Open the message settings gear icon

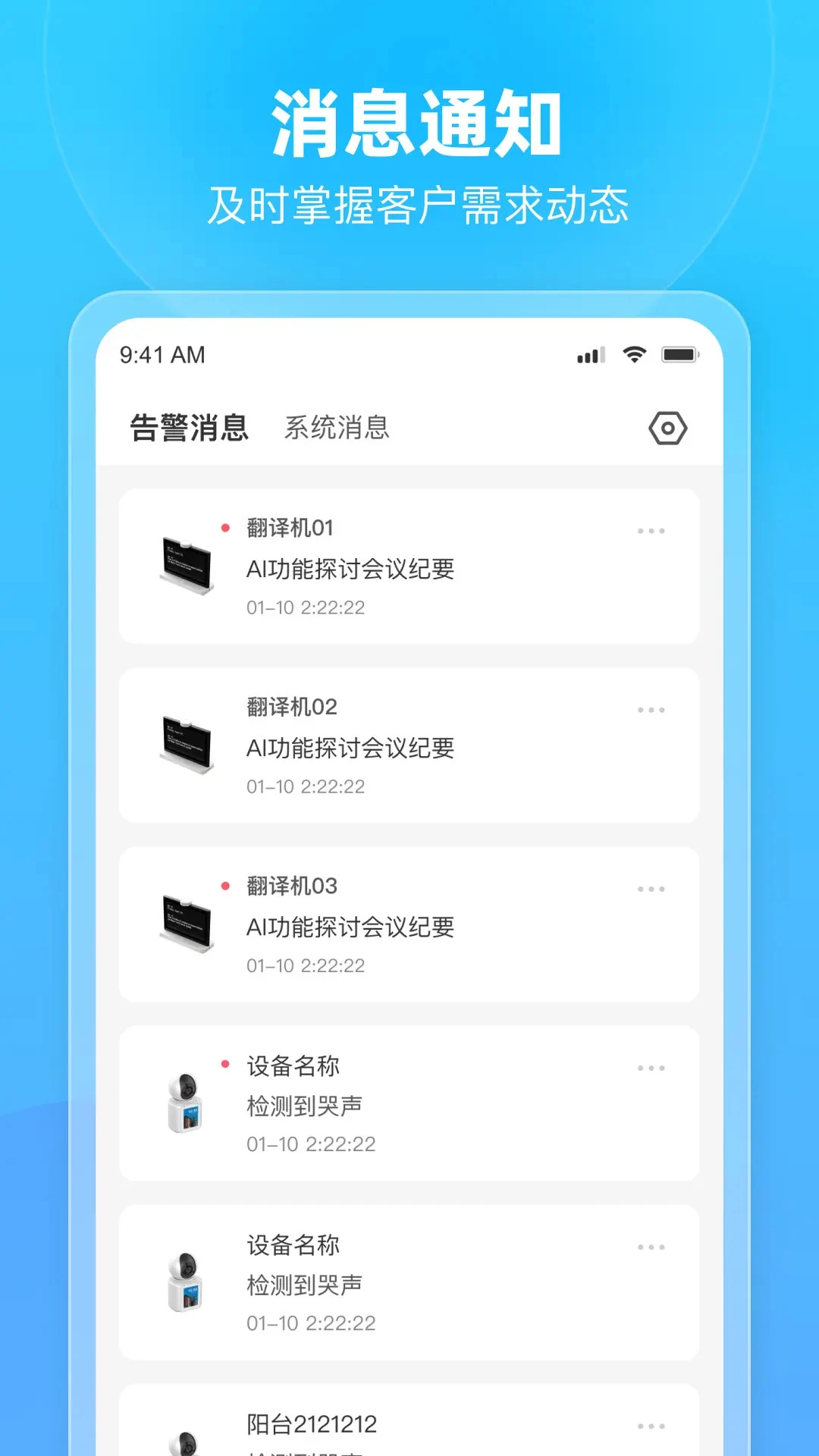click(667, 428)
